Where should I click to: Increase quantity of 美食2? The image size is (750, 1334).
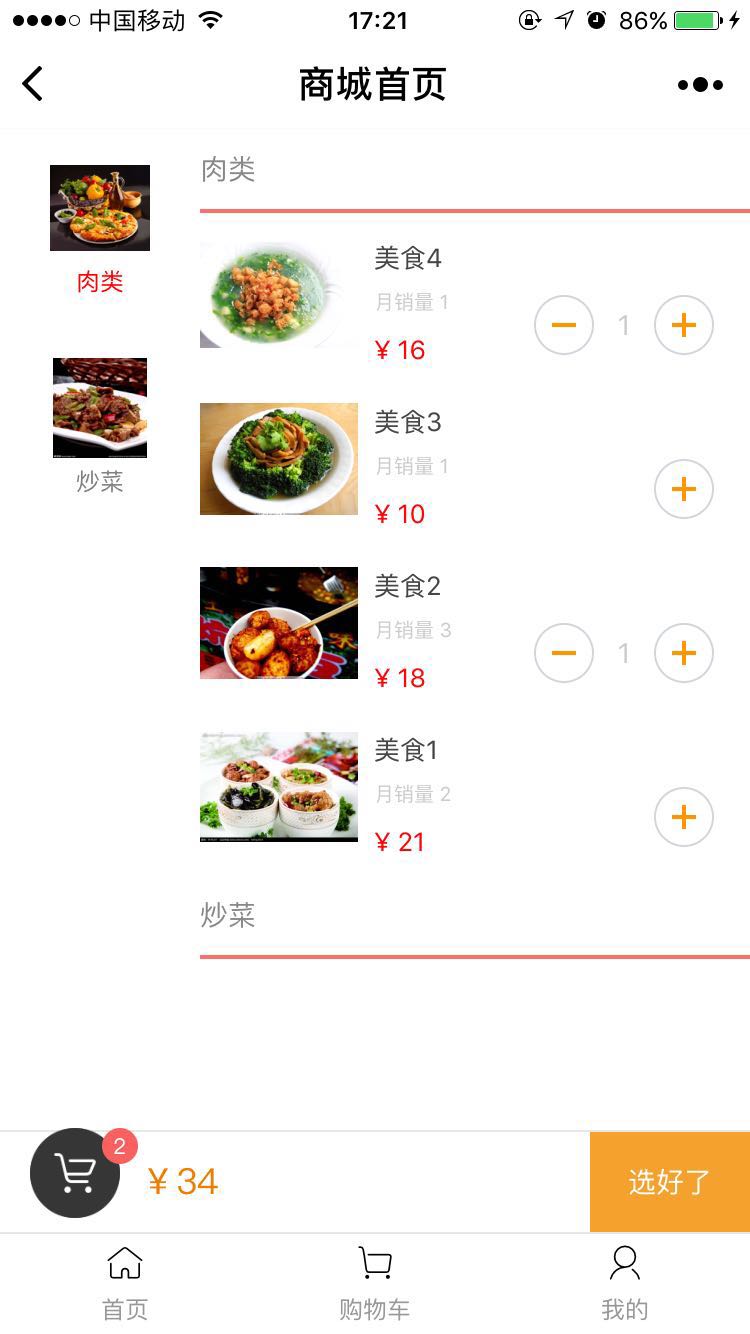pos(683,653)
